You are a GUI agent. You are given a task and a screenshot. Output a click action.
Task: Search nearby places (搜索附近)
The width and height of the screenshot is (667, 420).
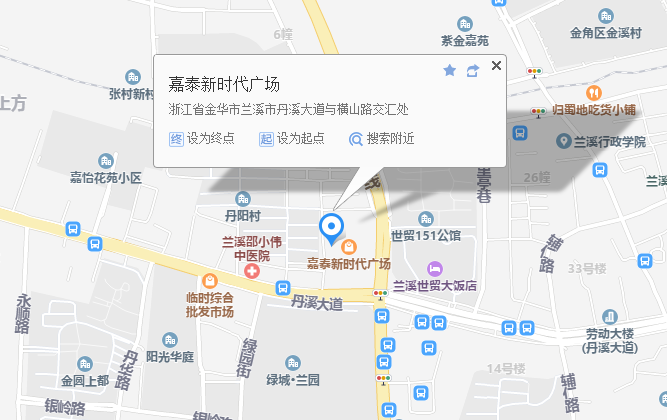click(381, 139)
